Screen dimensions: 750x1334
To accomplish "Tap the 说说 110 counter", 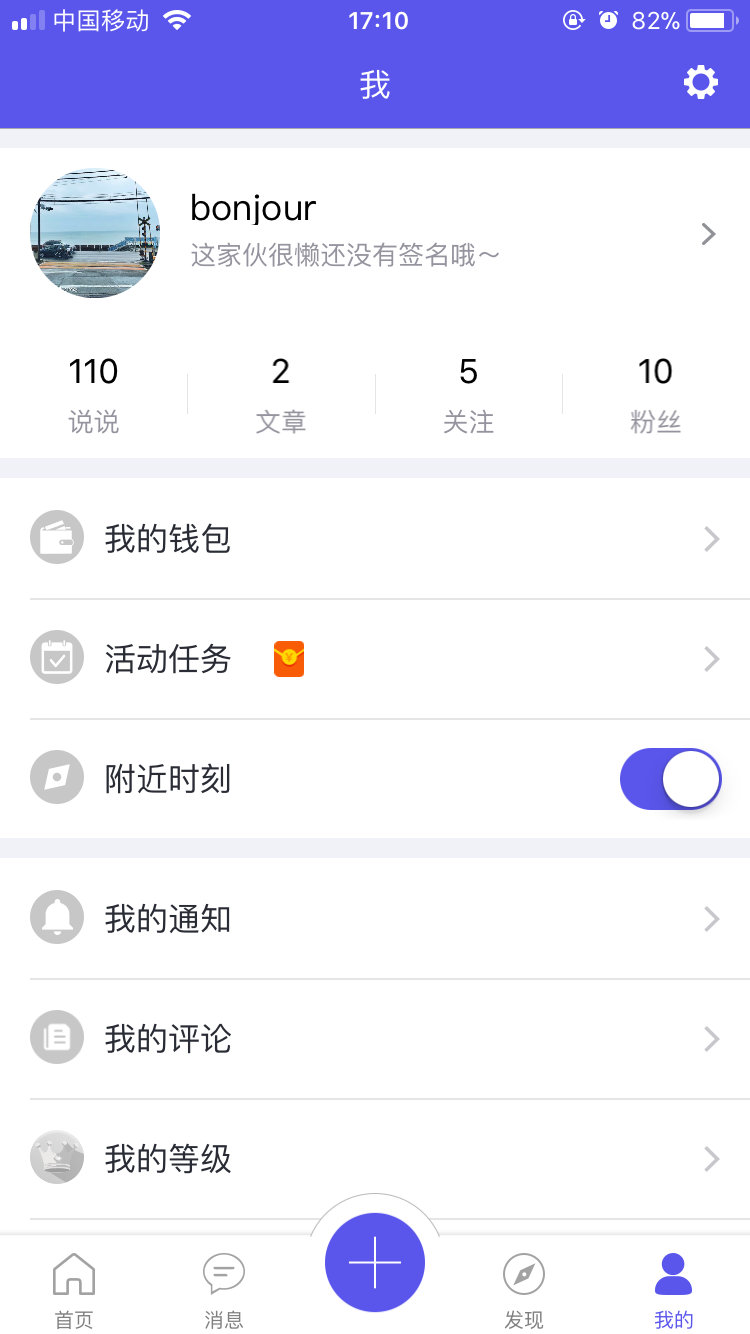I will (x=92, y=390).
